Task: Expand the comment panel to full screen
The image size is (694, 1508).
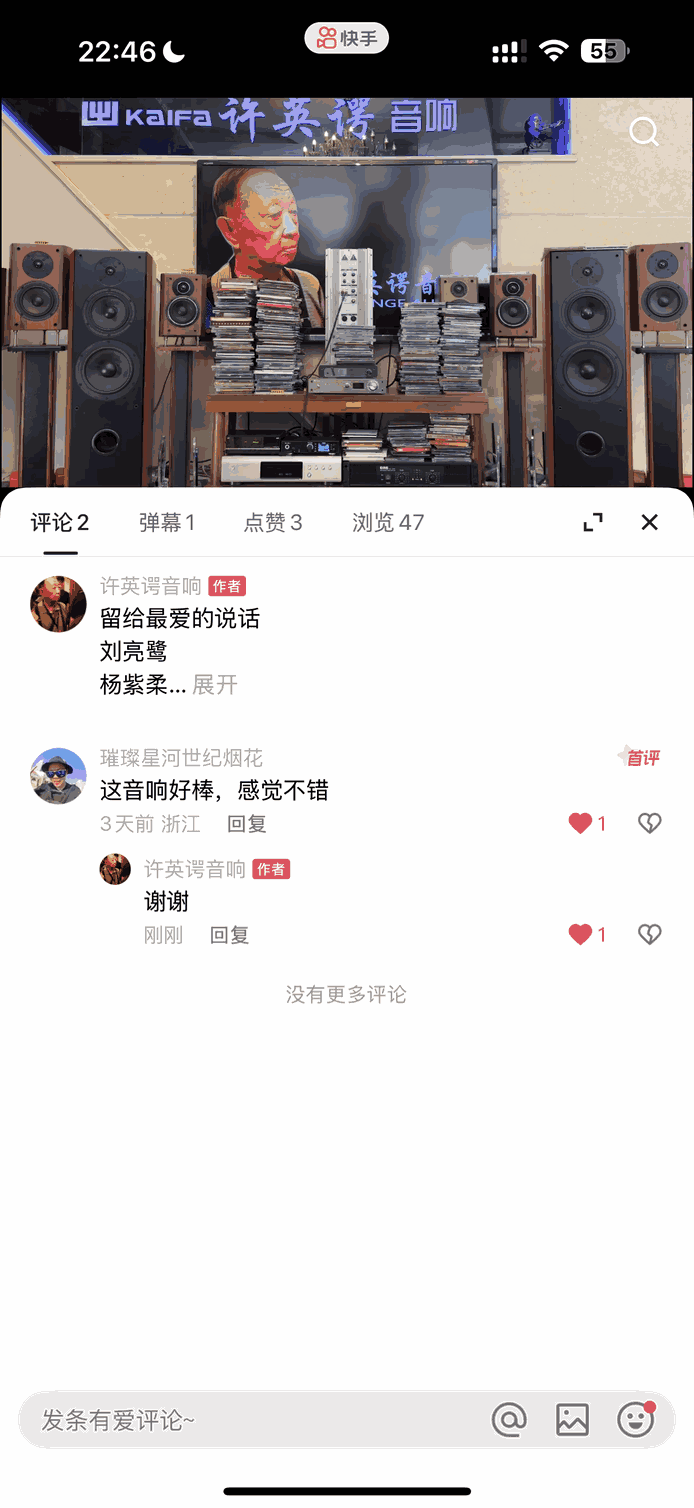Action: click(x=593, y=522)
